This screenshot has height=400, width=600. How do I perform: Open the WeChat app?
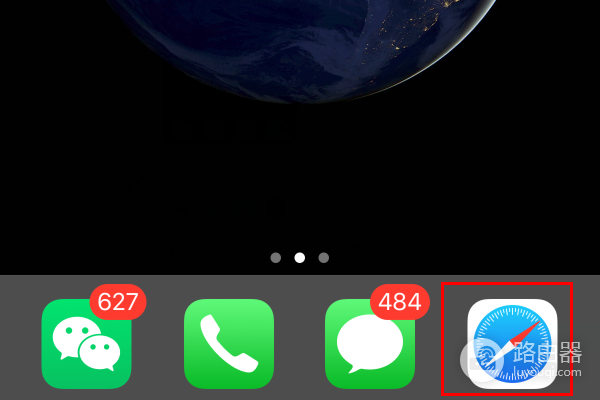point(86,344)
